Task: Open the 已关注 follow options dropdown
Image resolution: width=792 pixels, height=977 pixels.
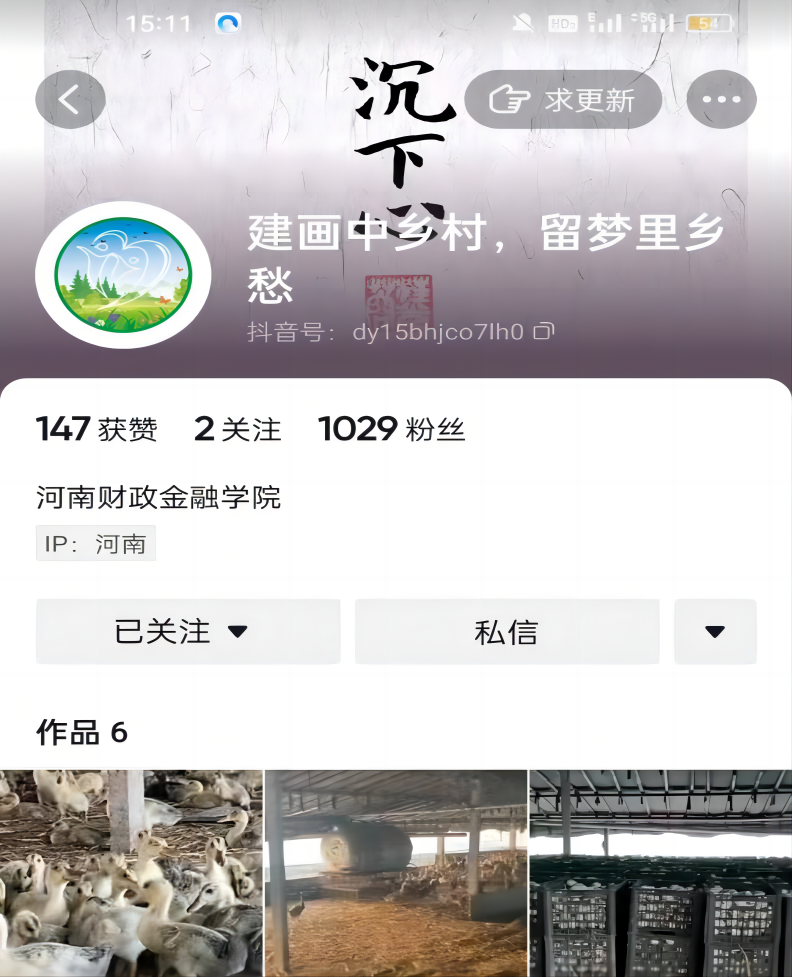Action: point(188,632)
